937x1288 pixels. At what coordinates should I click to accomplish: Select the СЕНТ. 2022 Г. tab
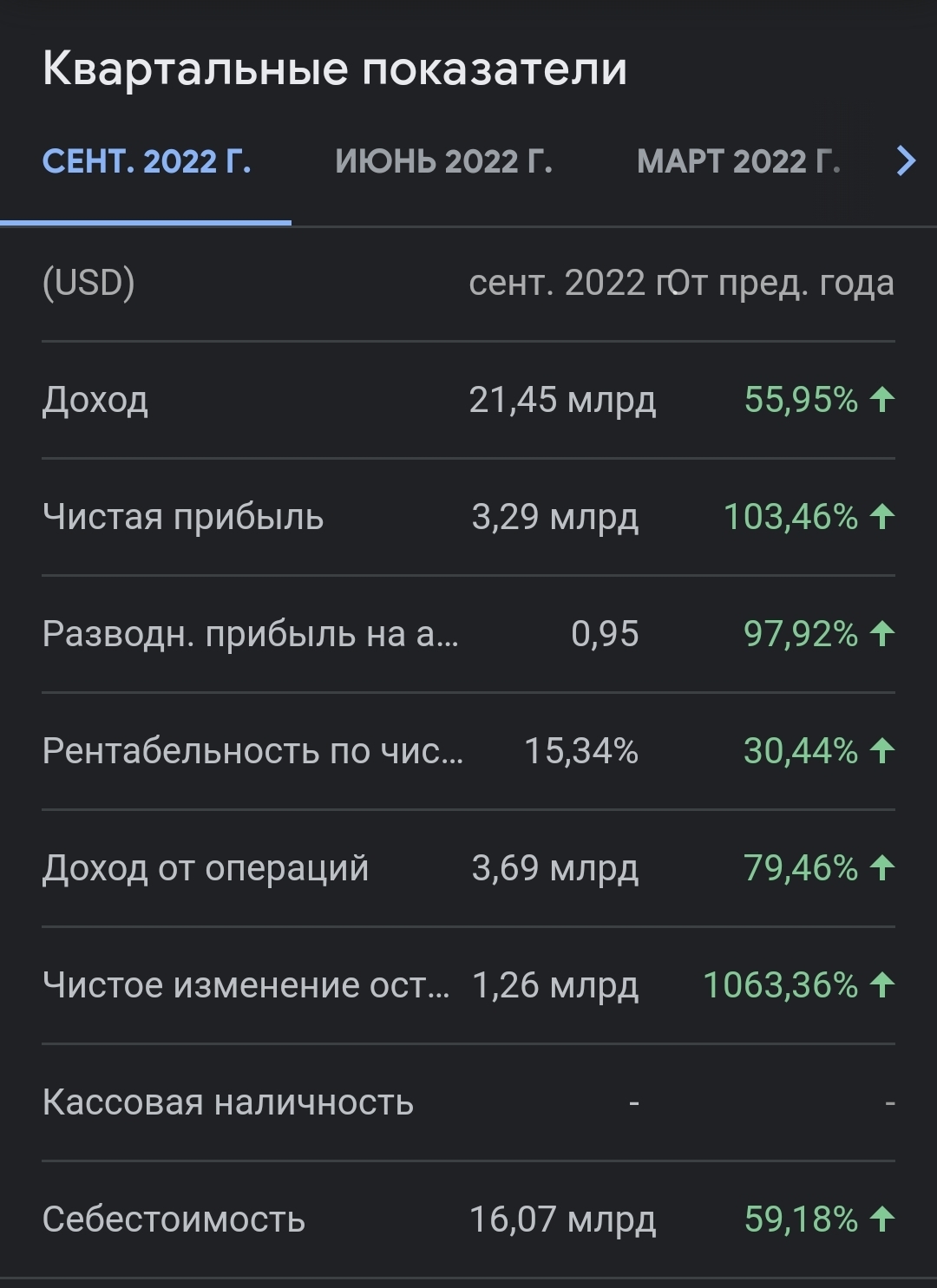(x=147, y=161)
